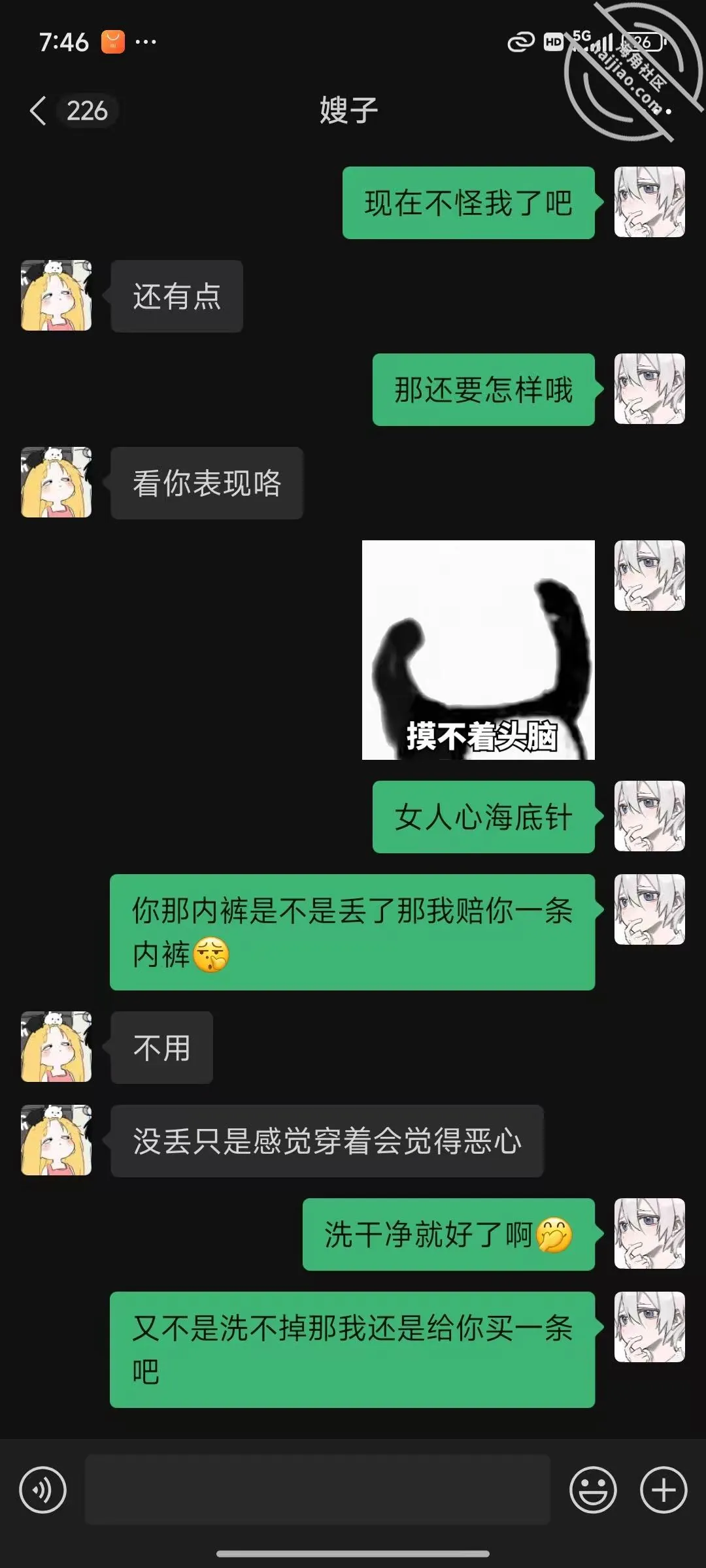Open the emoji sticker panel
The height and width of the screenshot is (1568, 706).
click(x=593, y=1490)
